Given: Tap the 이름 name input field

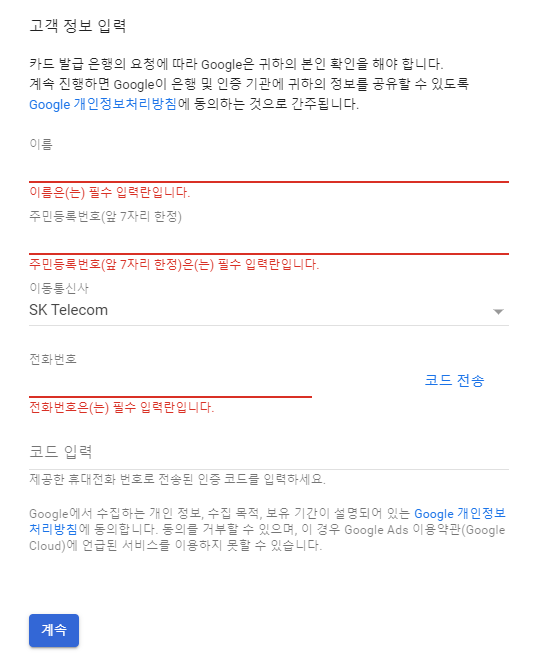Looking at the screenshot, I should 269,168.
